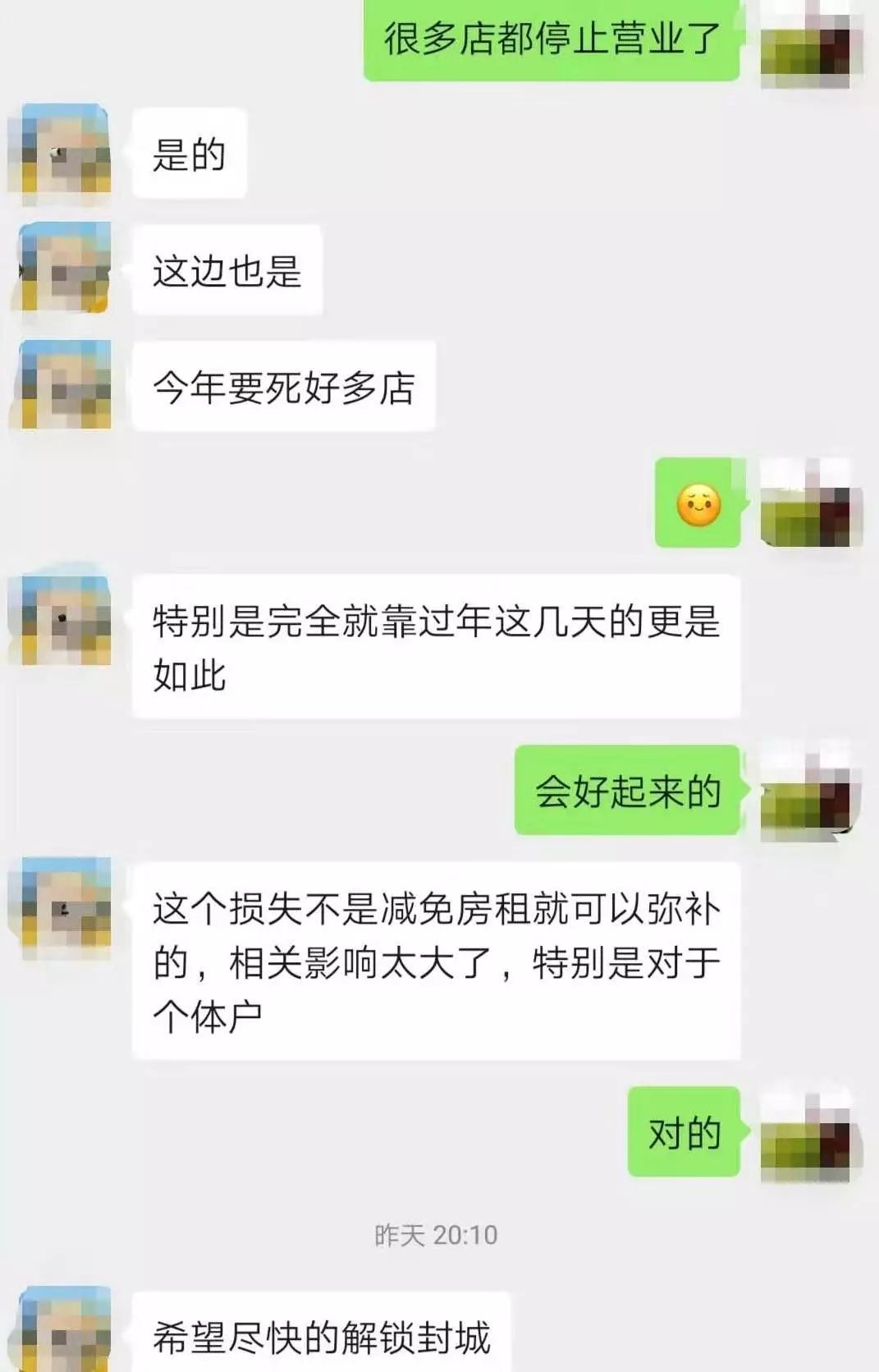Tap own avatar beside "对的" reply

811,1134
